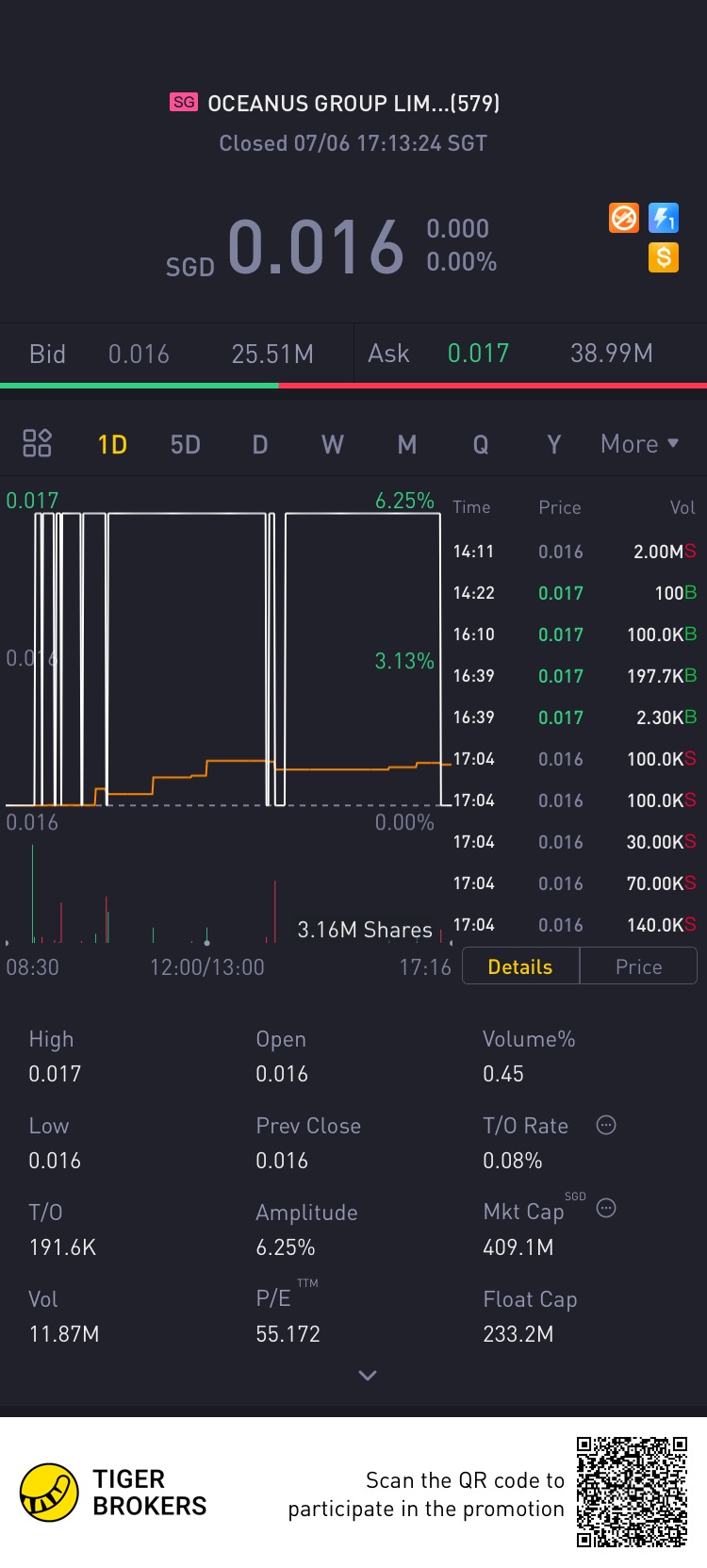The image size is (707, 1568).
Task: Switch to the weekly W chart
Action: click(x=333, y=444)
